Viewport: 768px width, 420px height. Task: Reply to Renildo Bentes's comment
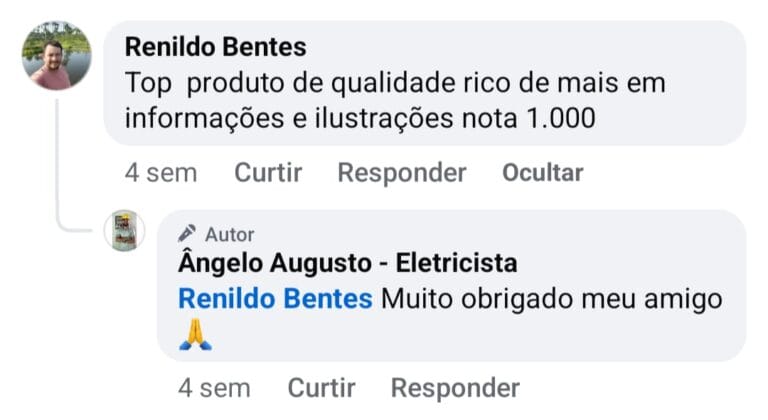click(401, 173)
